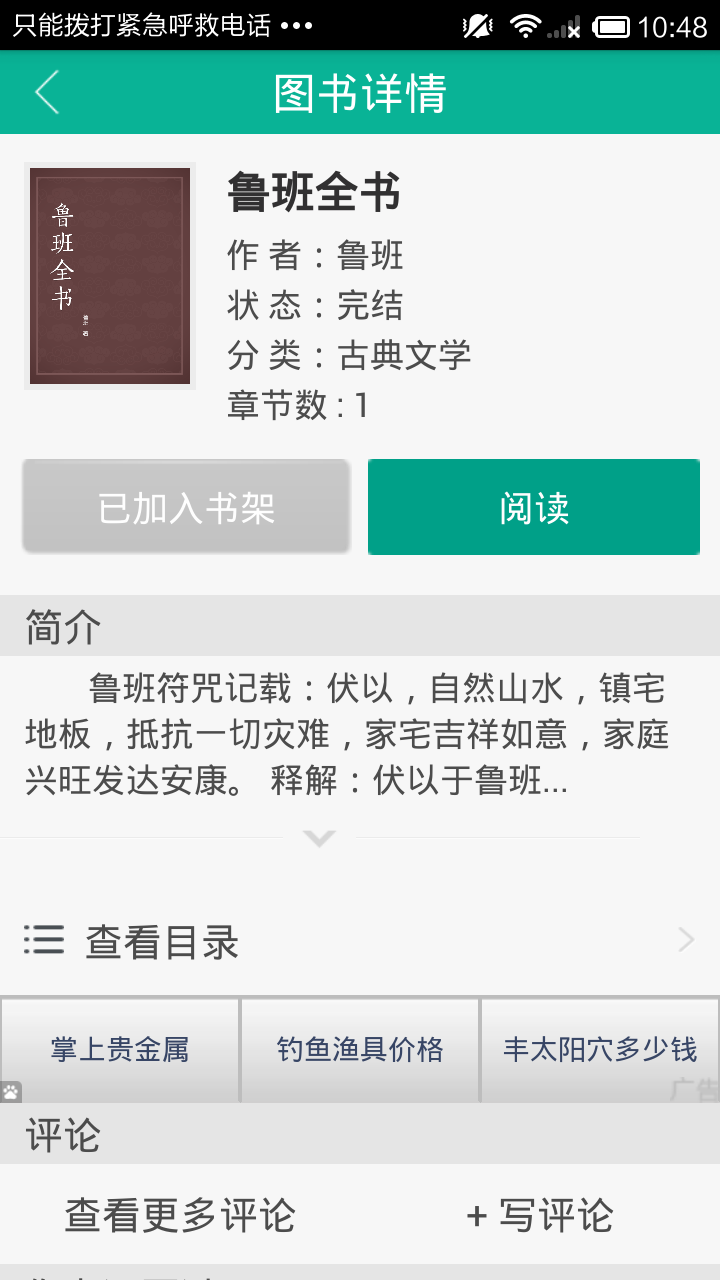Open the chapter list icon beside 查看目录
Image resolution: width=720 pixels, height=1280 pixels.
click(x=42, y=940)
